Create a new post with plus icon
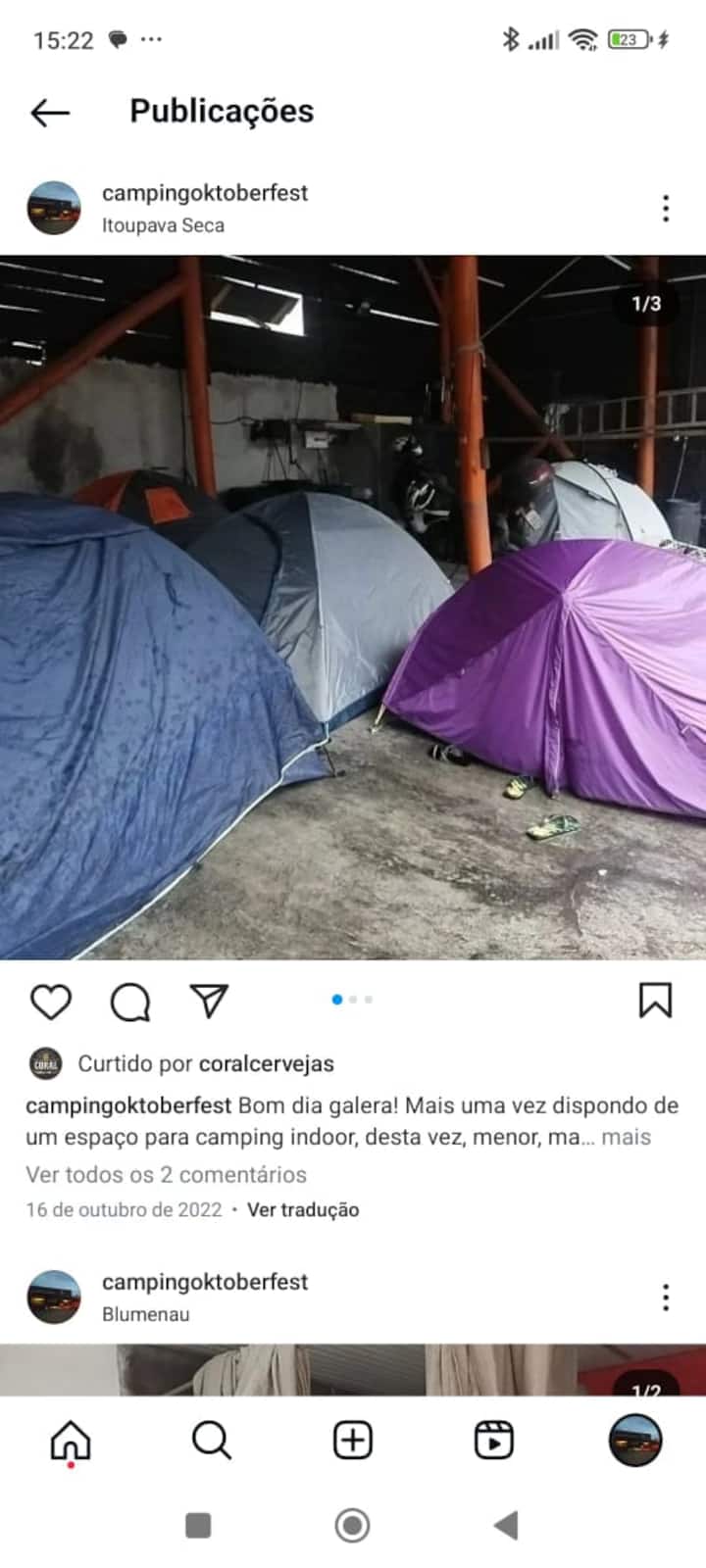This screenshot has height=1568, width=706. pyautogui.click(x=353, y=1441)
